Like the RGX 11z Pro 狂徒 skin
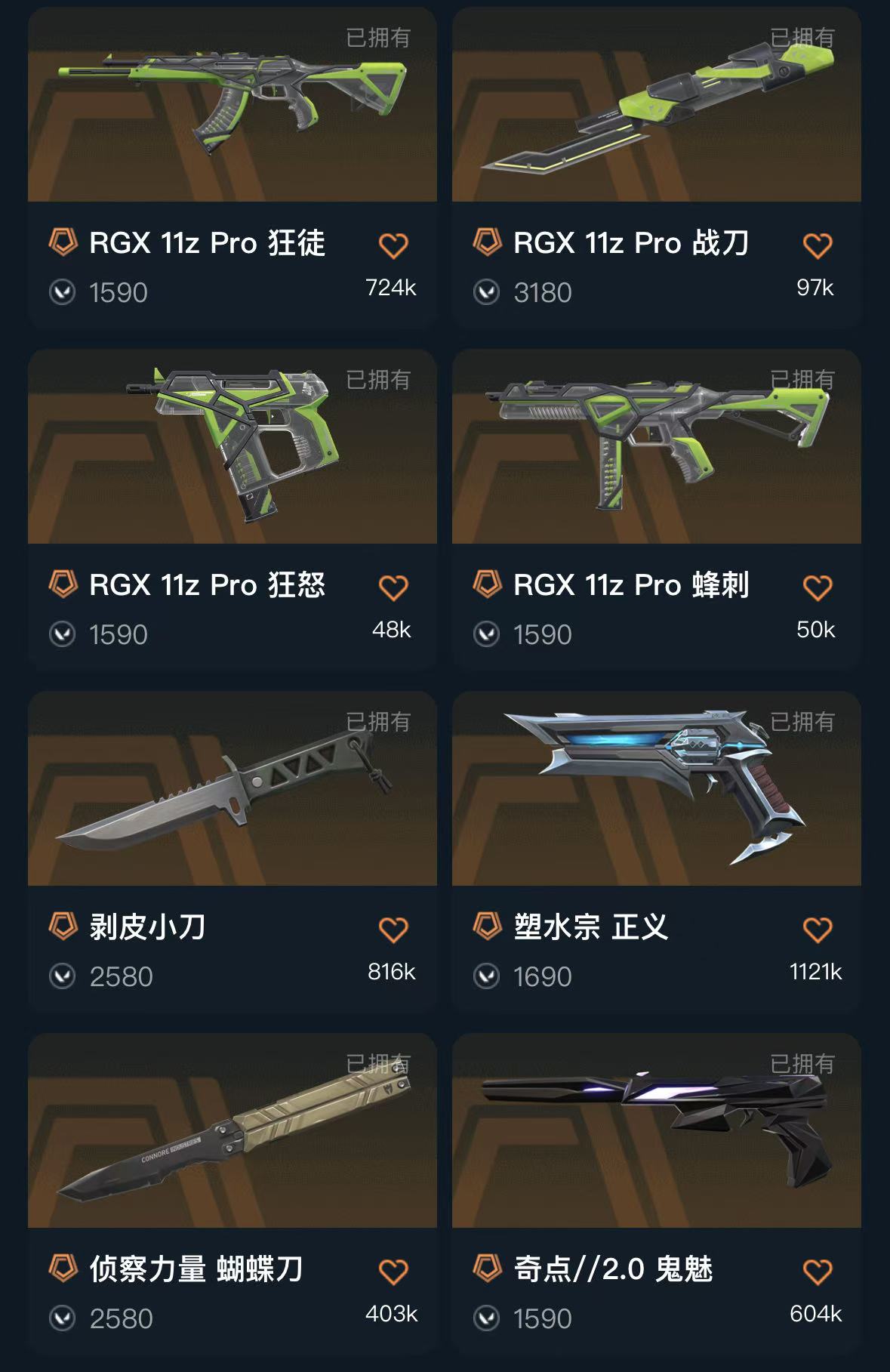890x1372 pixels. pos(393,245)
